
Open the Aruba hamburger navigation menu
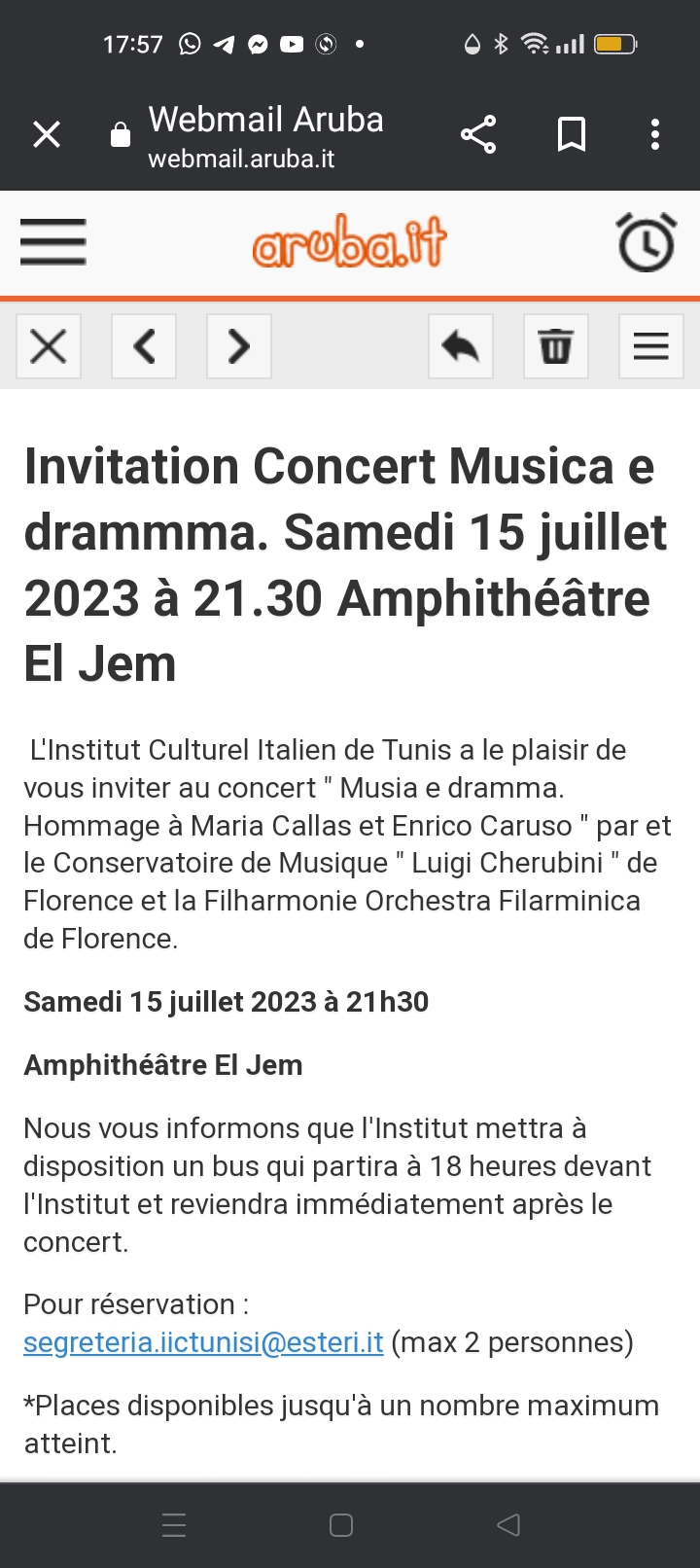53,242
